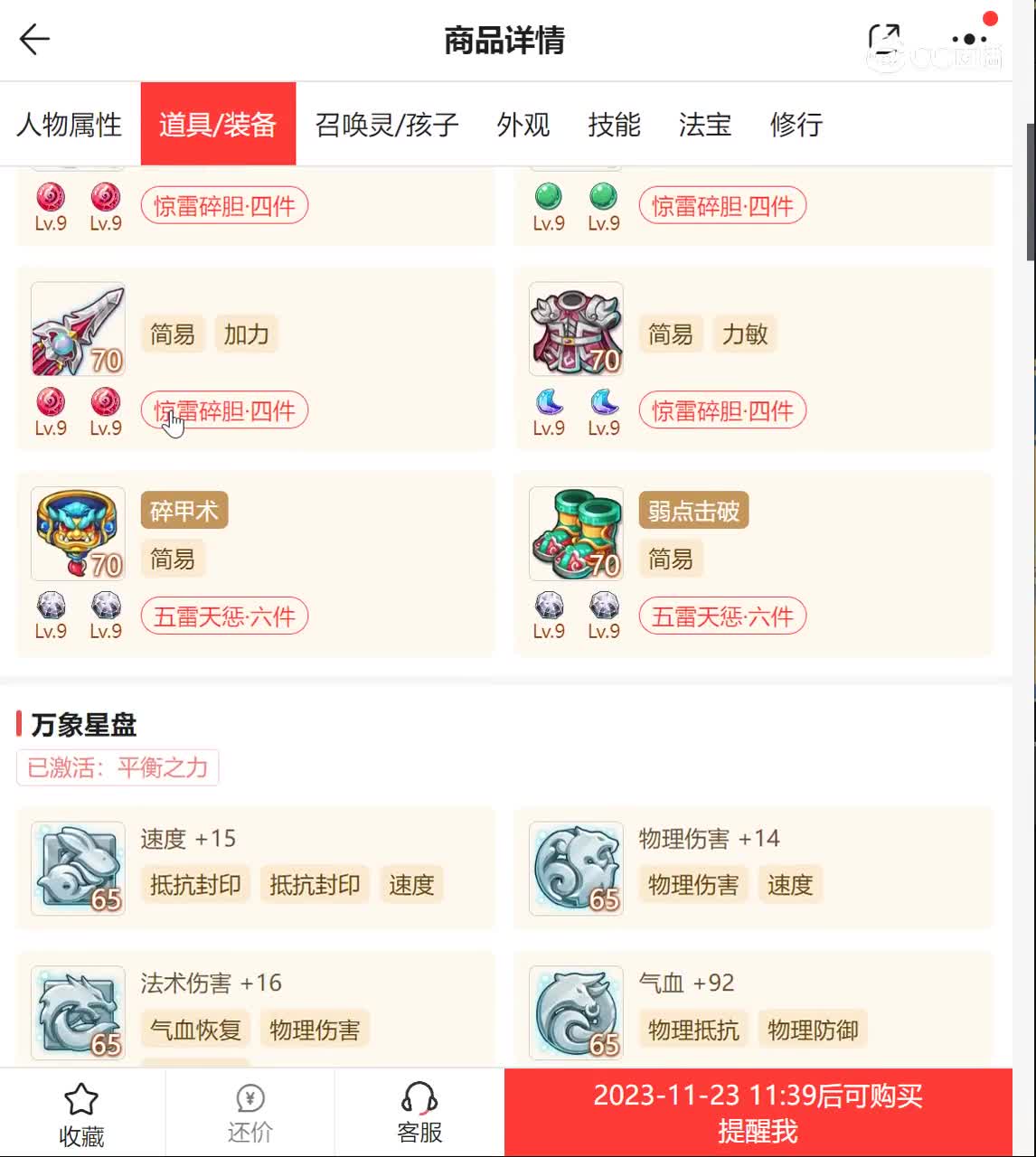Viewport: 1036px width, 1157px height.
Task: Go back using the arrow
Action: coord(34,40)
